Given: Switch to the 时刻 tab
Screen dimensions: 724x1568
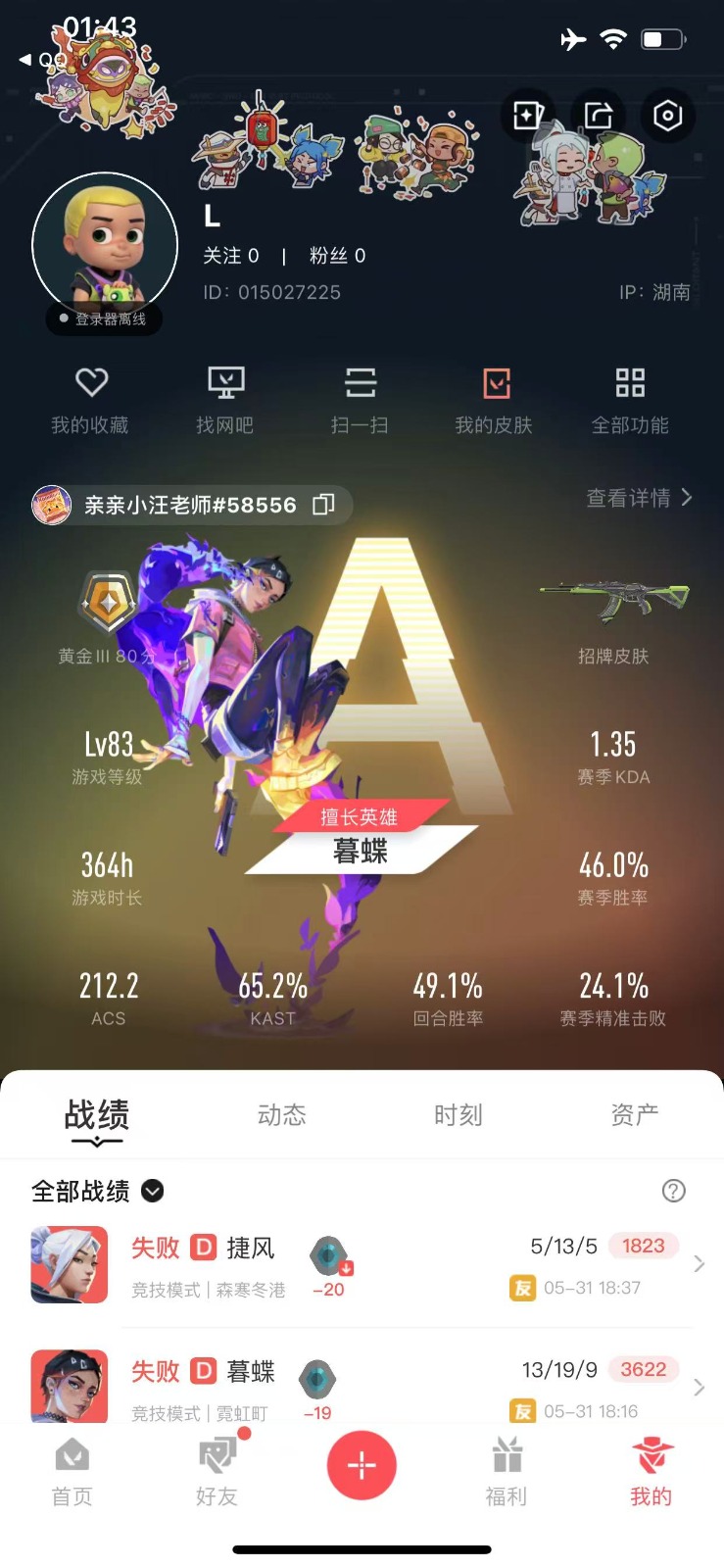Looking at the screenshot, I should (x=459, y=1115).
